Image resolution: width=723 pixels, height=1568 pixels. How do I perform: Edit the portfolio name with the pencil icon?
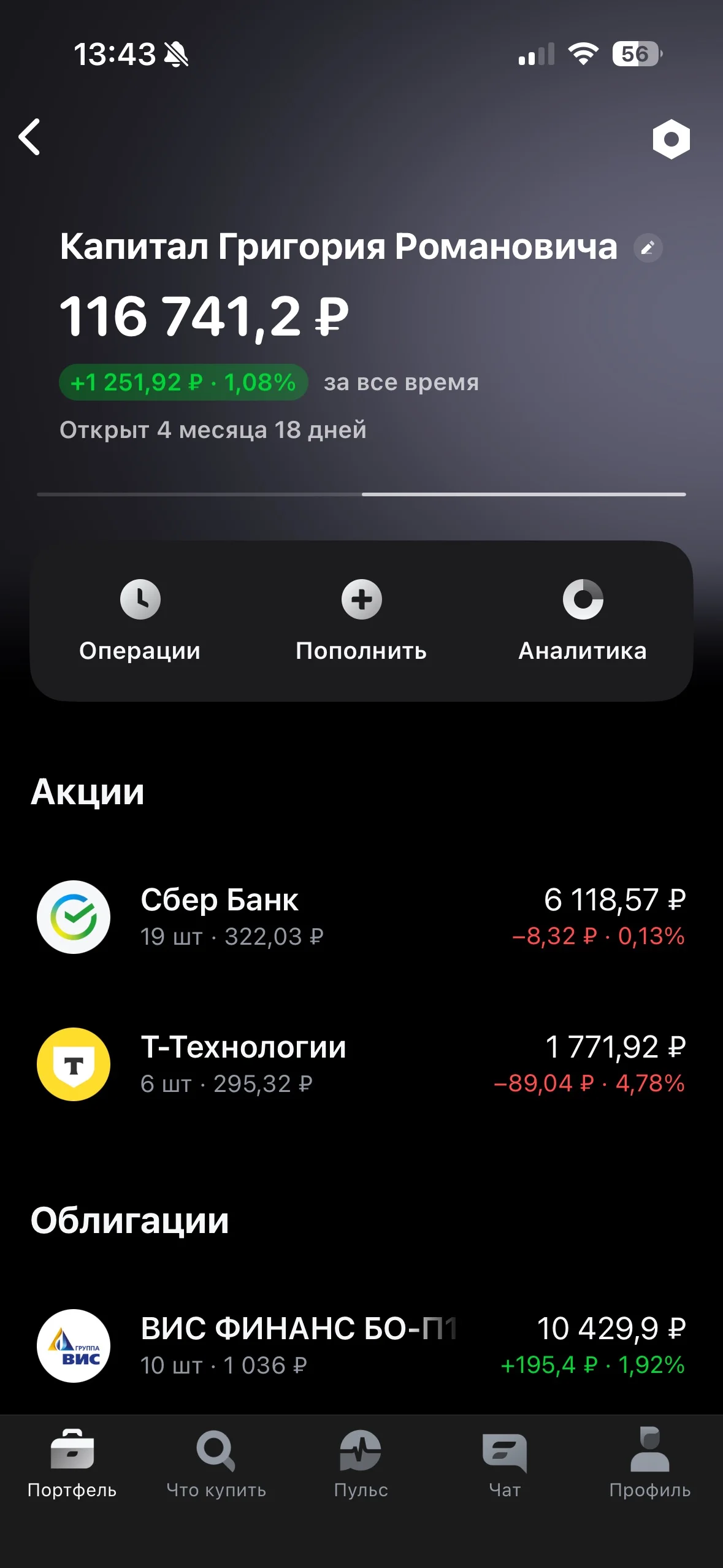648,248
